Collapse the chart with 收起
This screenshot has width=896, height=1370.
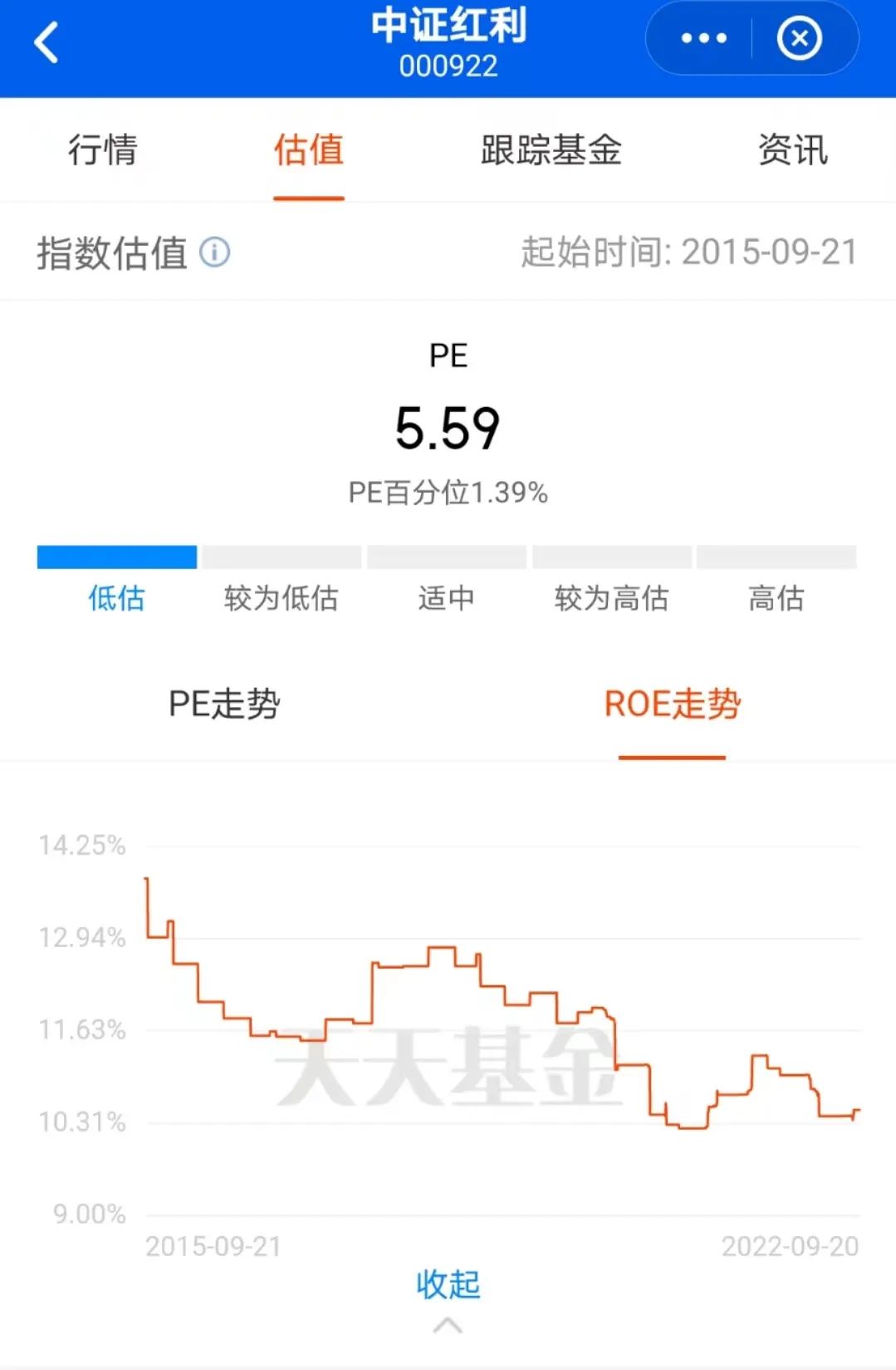point(448,1285)
